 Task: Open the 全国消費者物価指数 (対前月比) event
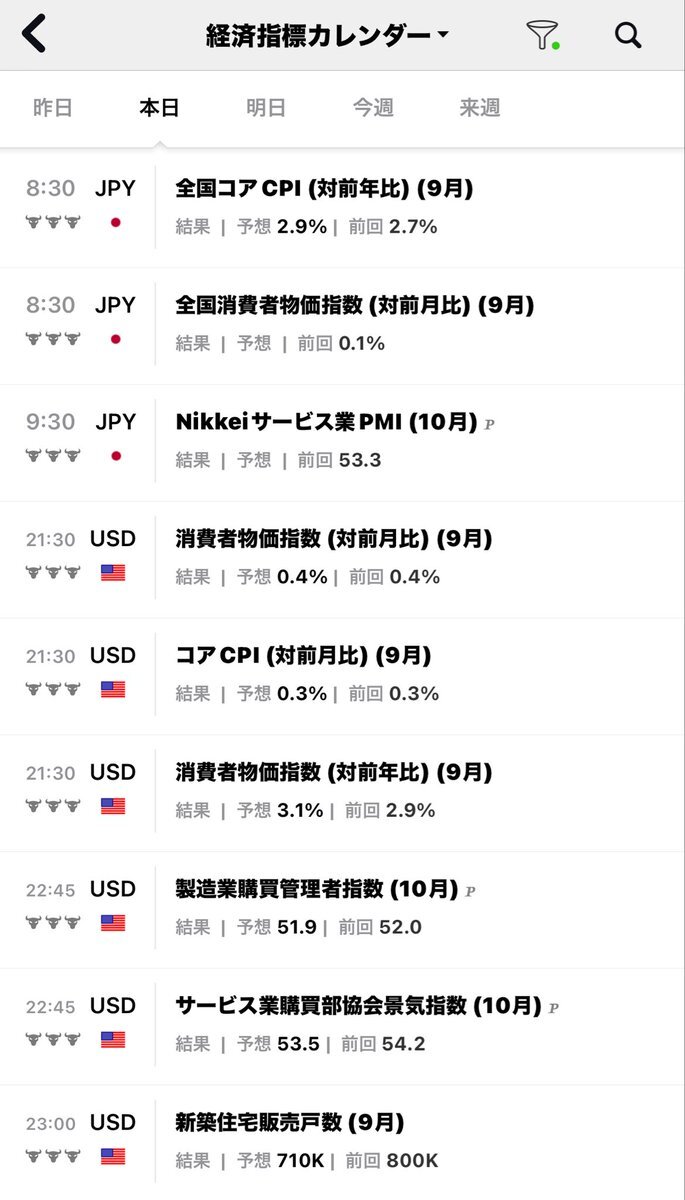pyautogui.click(x=355, y=305)
